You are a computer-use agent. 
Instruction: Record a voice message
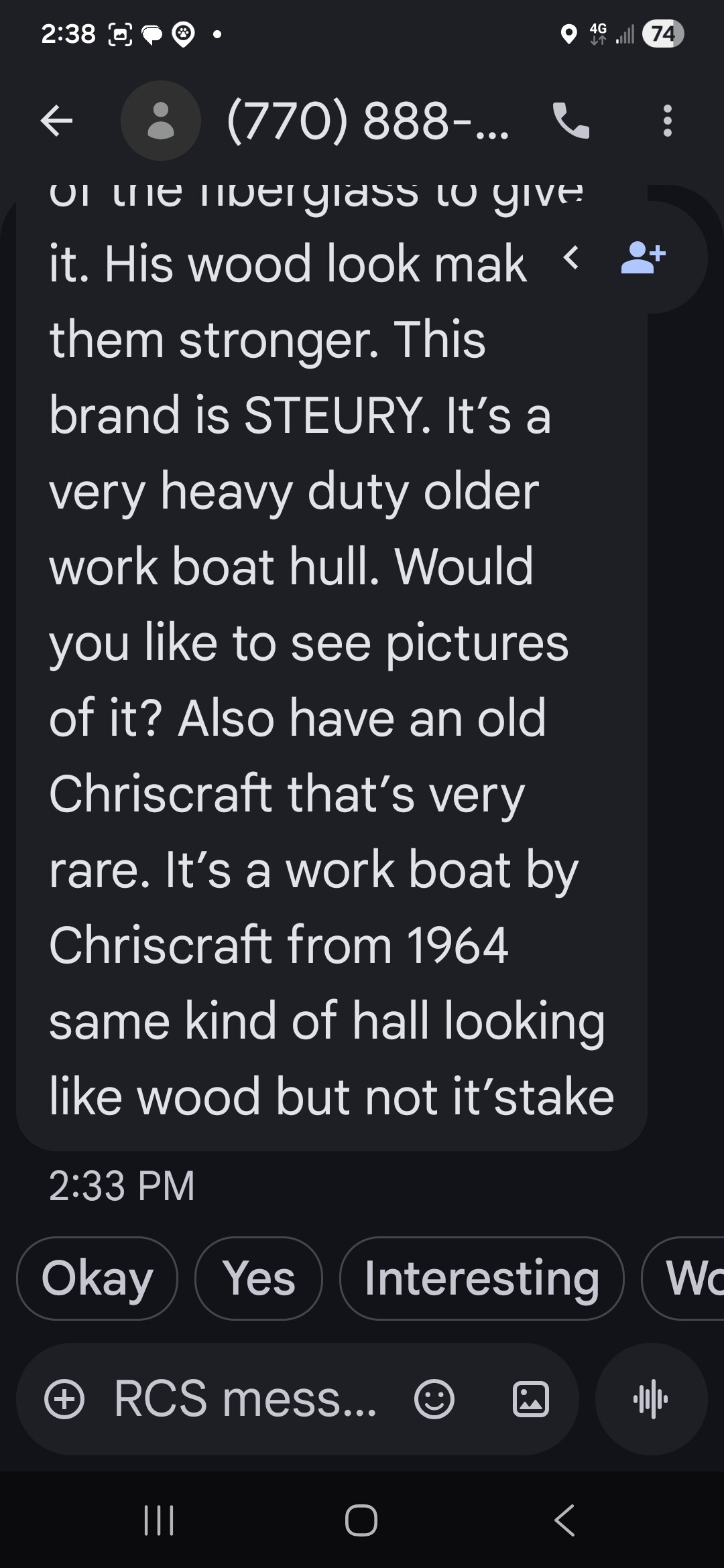pos(650,1400)
